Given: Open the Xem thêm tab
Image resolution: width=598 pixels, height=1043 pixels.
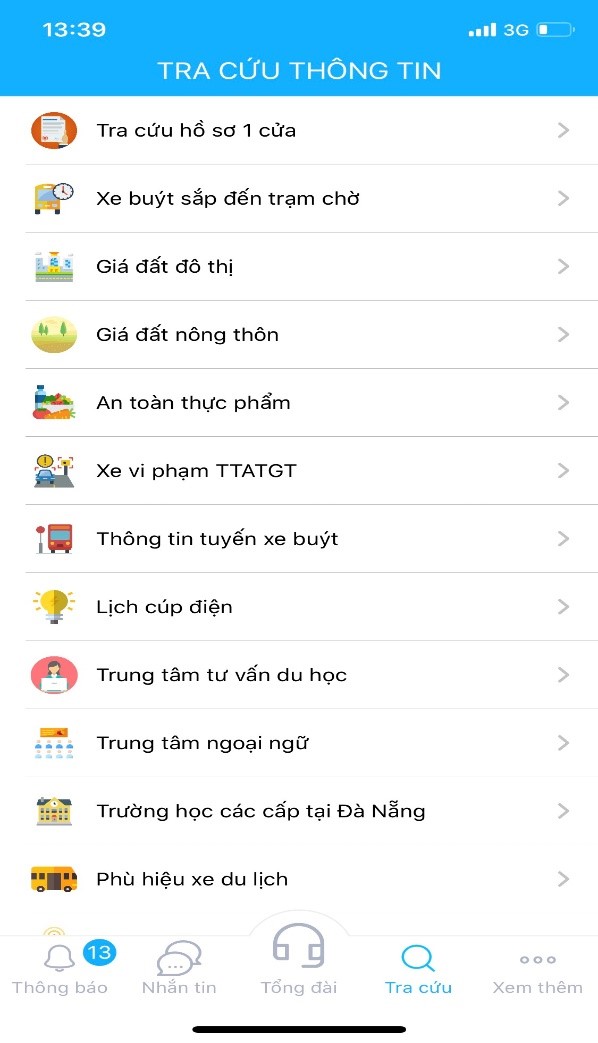Looking at the screenshot, I should (x=537, y=971).
